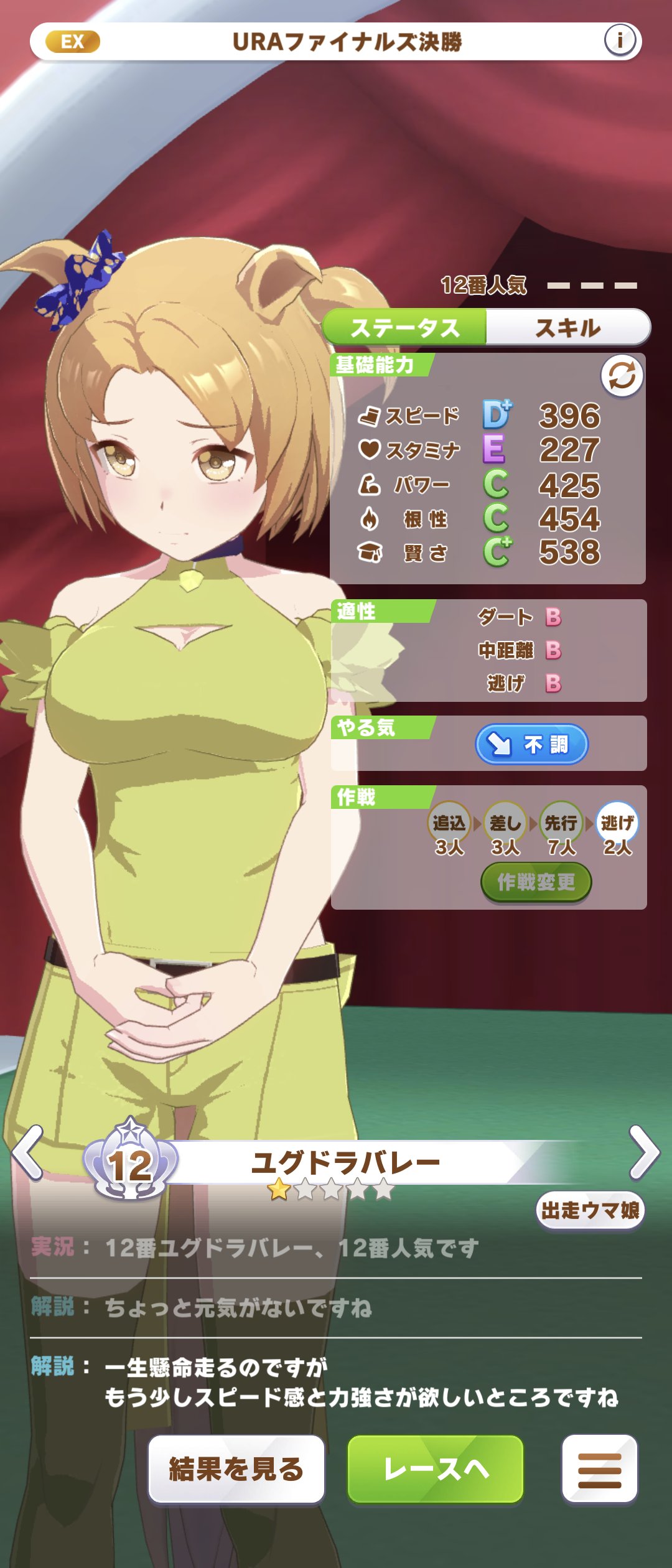672x1568 pixels.
Task: Open the race info icon
Action: pos(619,40)
